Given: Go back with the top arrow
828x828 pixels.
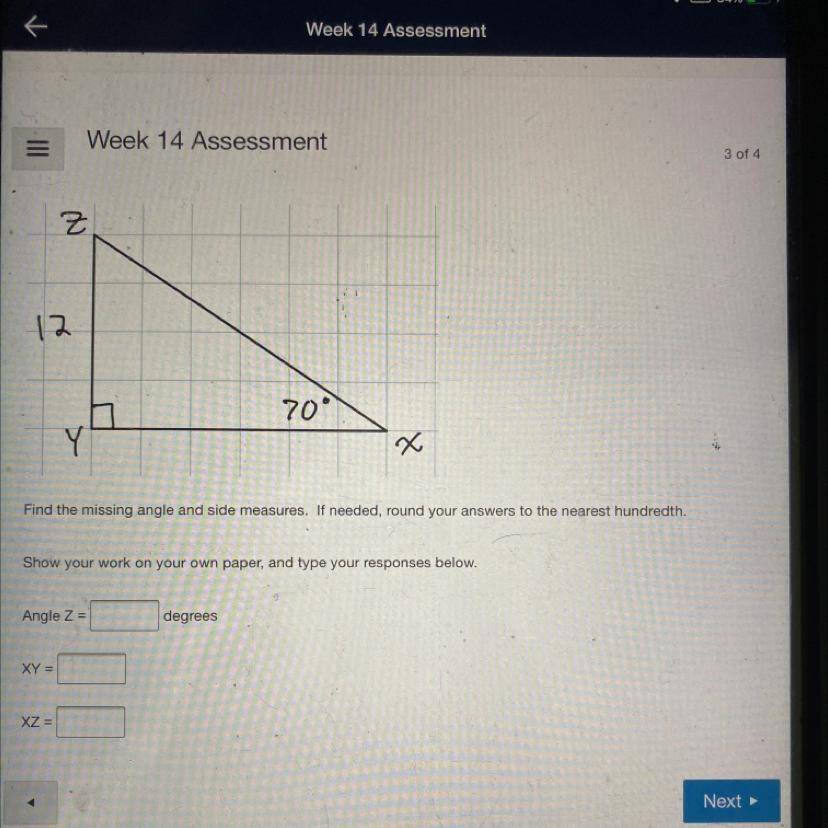Looking at the screenshot, I should pyautogui.click(x=36, y=28).
